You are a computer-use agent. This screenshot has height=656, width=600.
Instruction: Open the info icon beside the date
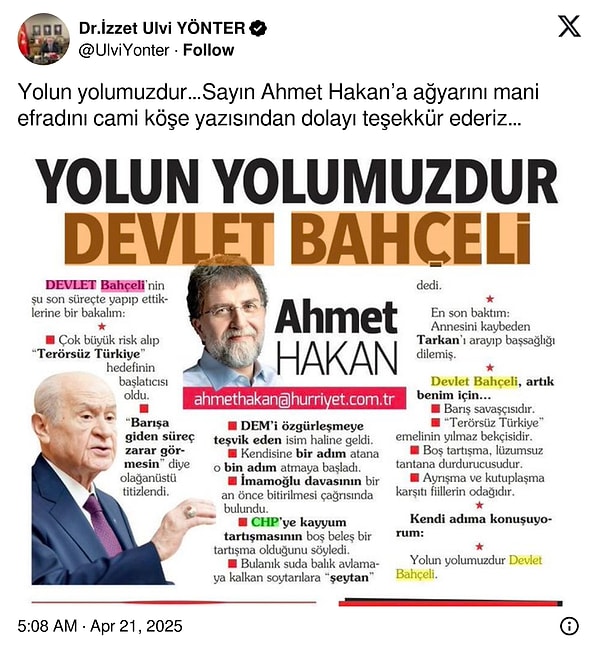pos(569,627)
